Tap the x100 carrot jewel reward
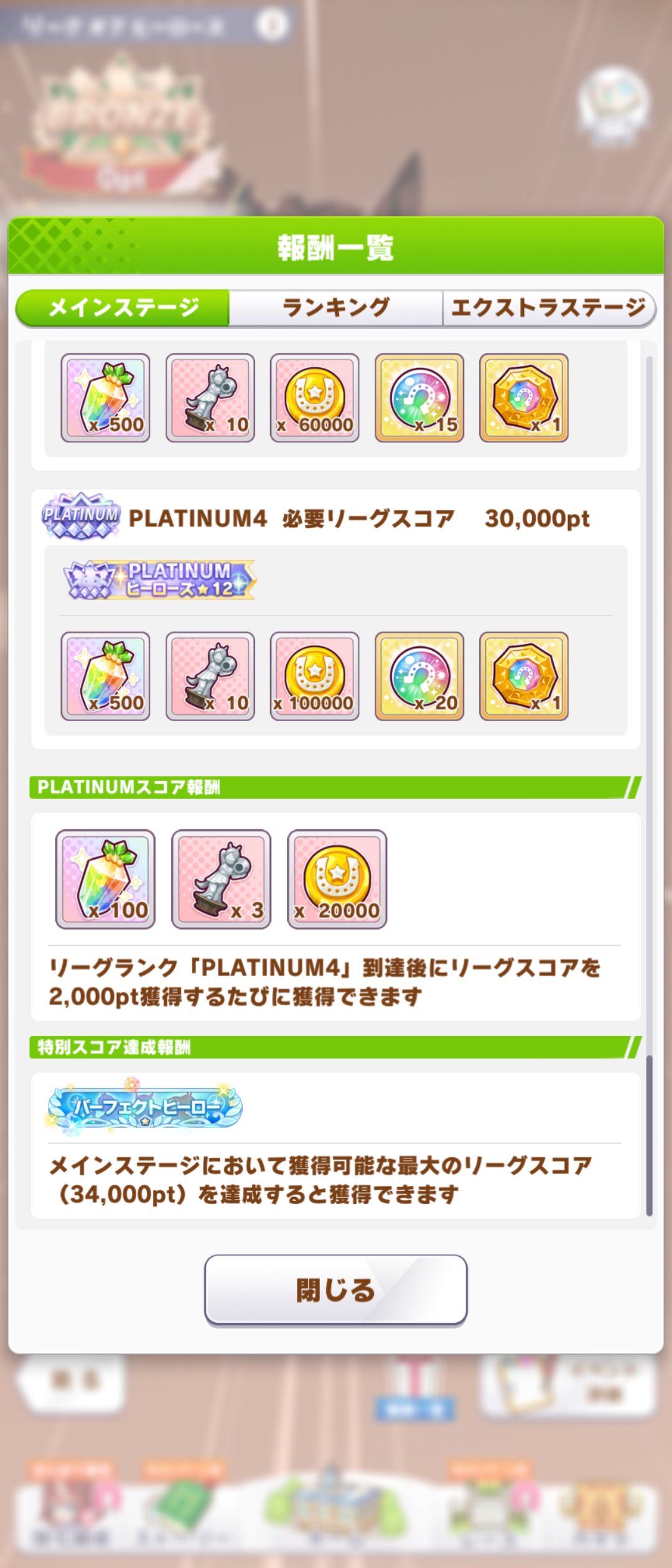672x1568 pixels. [105, 879]
